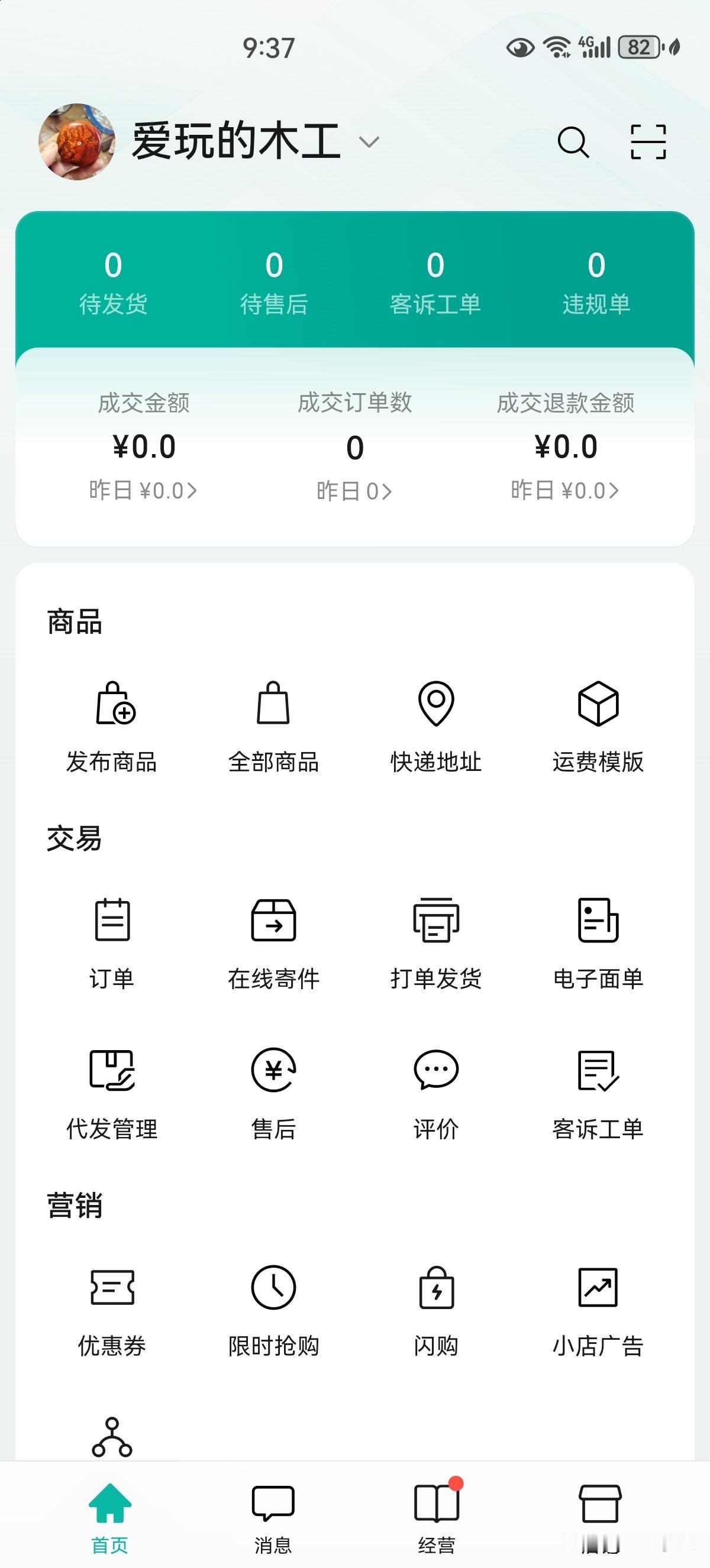Screen dimensions: 710x1568
Task: Expand yesterday's 成交订单数 details chevron
Action: [355, 491]
